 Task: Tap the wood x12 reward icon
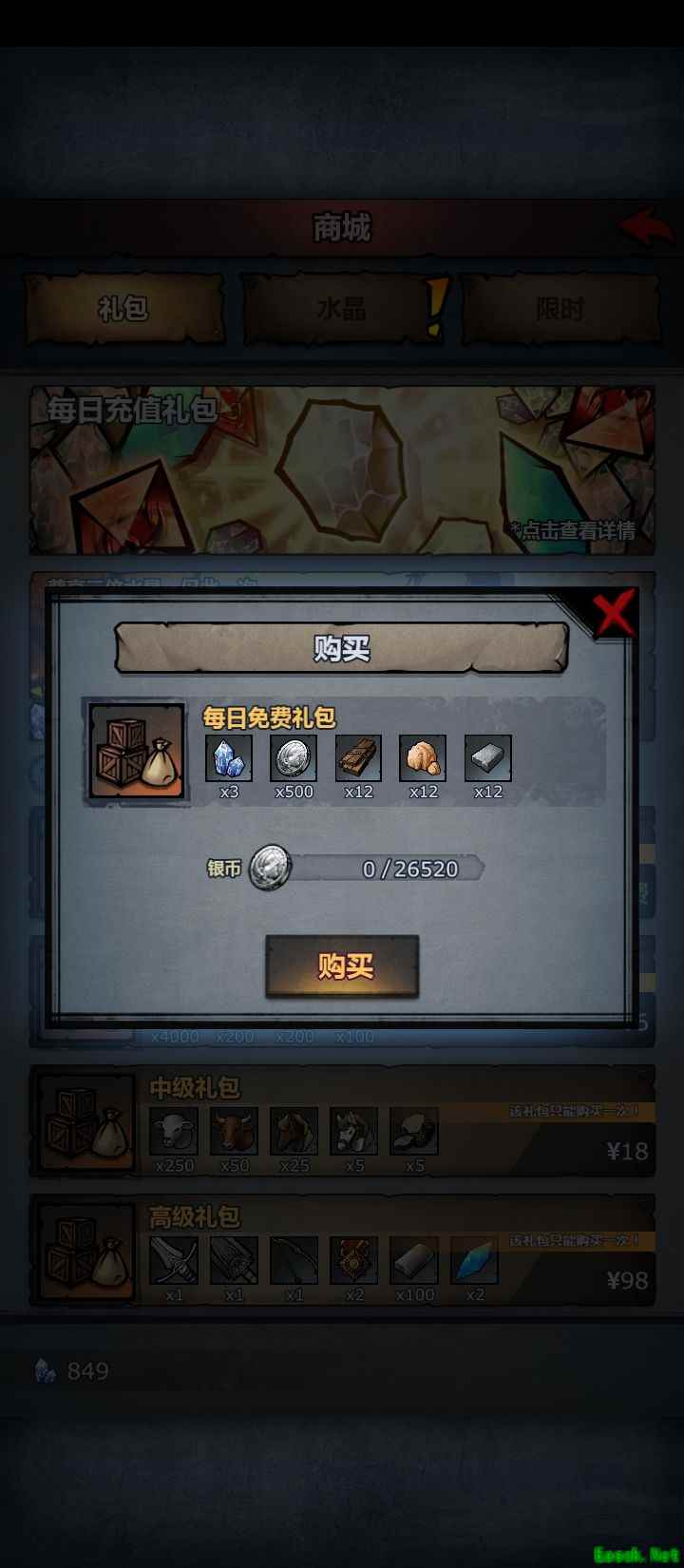[358, 758]
